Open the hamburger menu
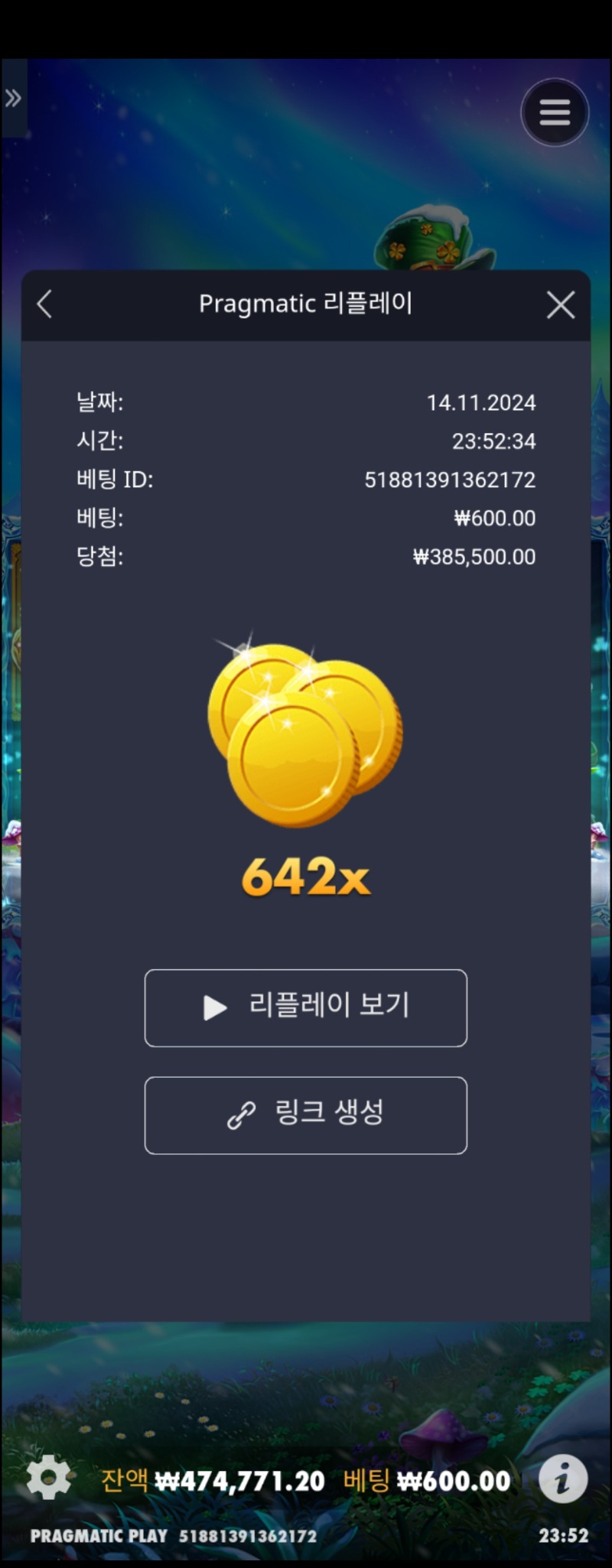 pos(555,112)
